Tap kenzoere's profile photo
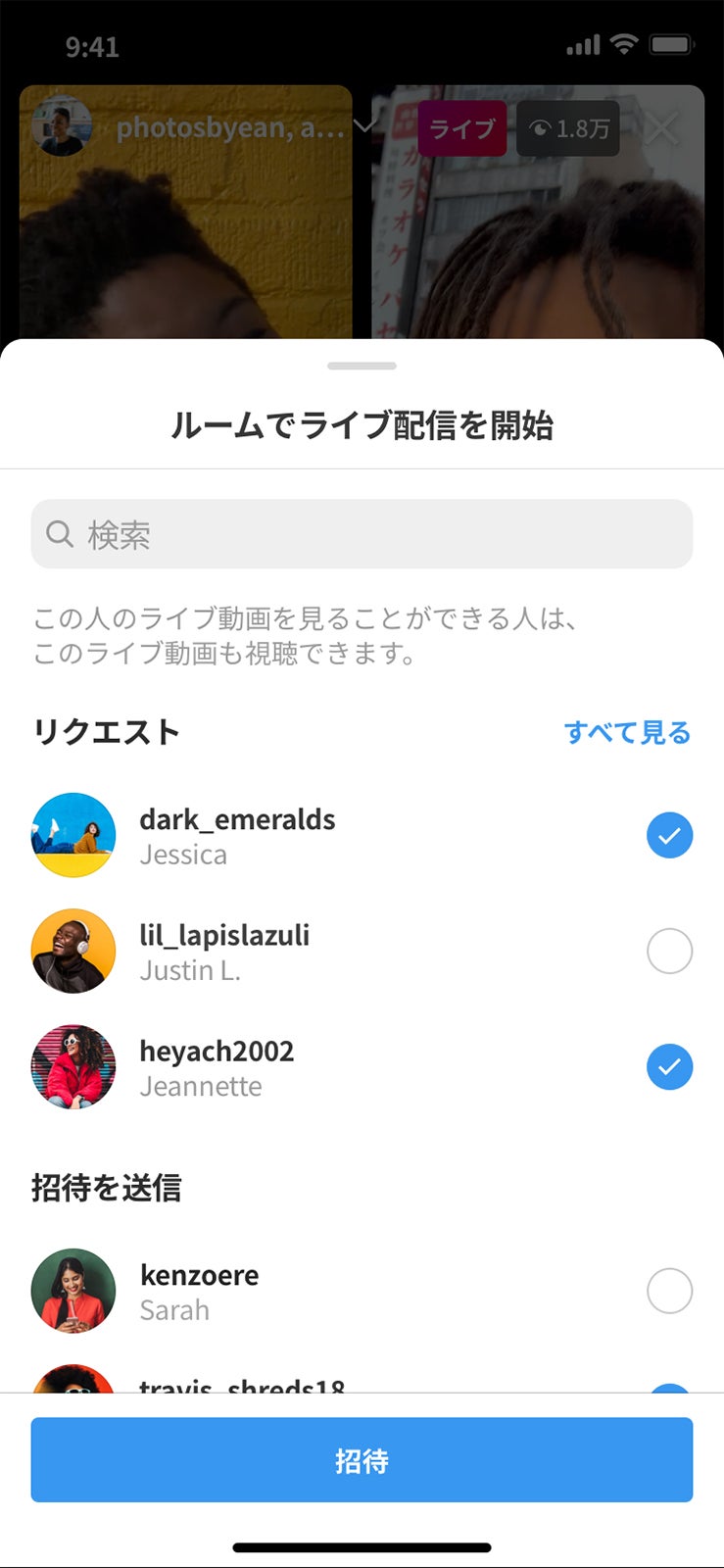The height and width of the screenshot is (1568, 724). [72, 1290]
